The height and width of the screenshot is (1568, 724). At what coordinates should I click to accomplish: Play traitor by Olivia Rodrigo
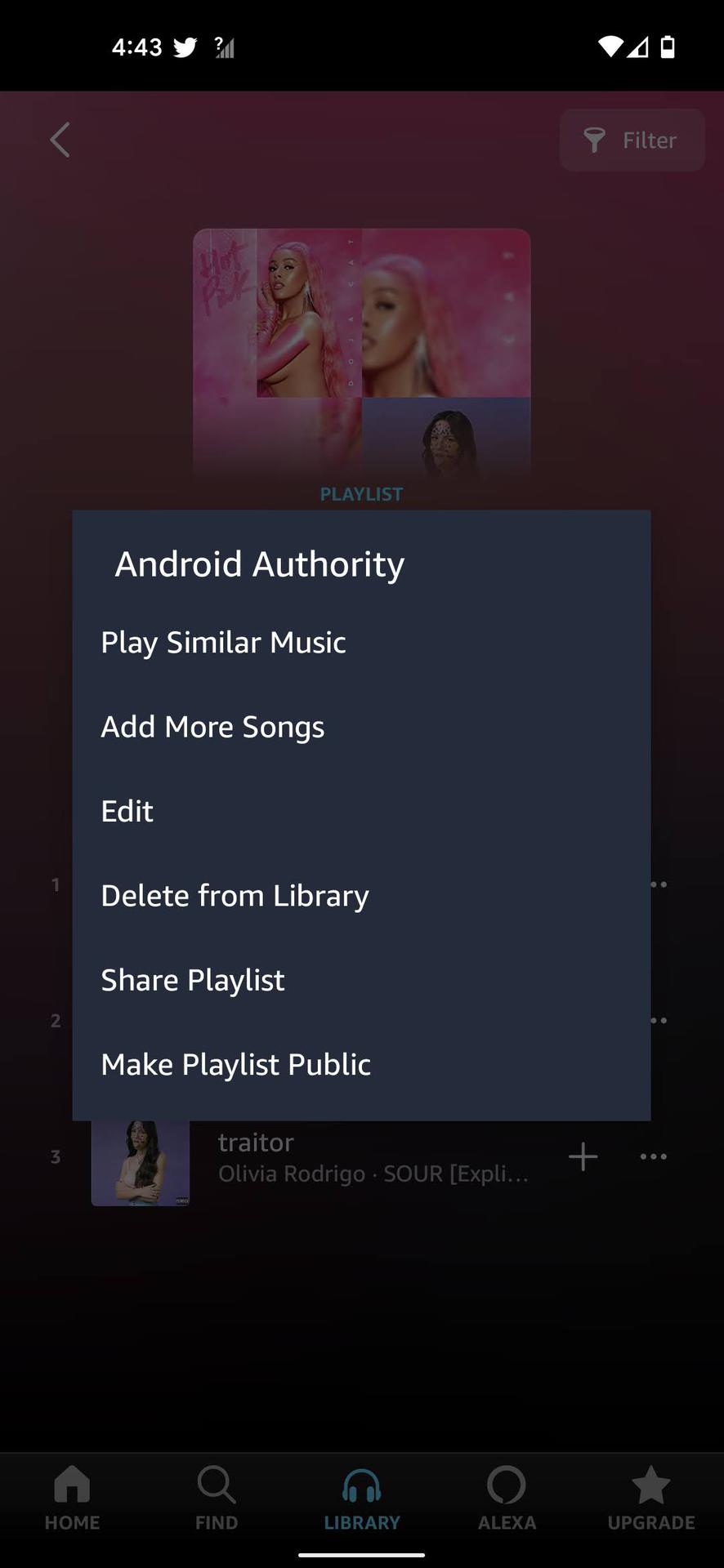[x=372, y=1157]
